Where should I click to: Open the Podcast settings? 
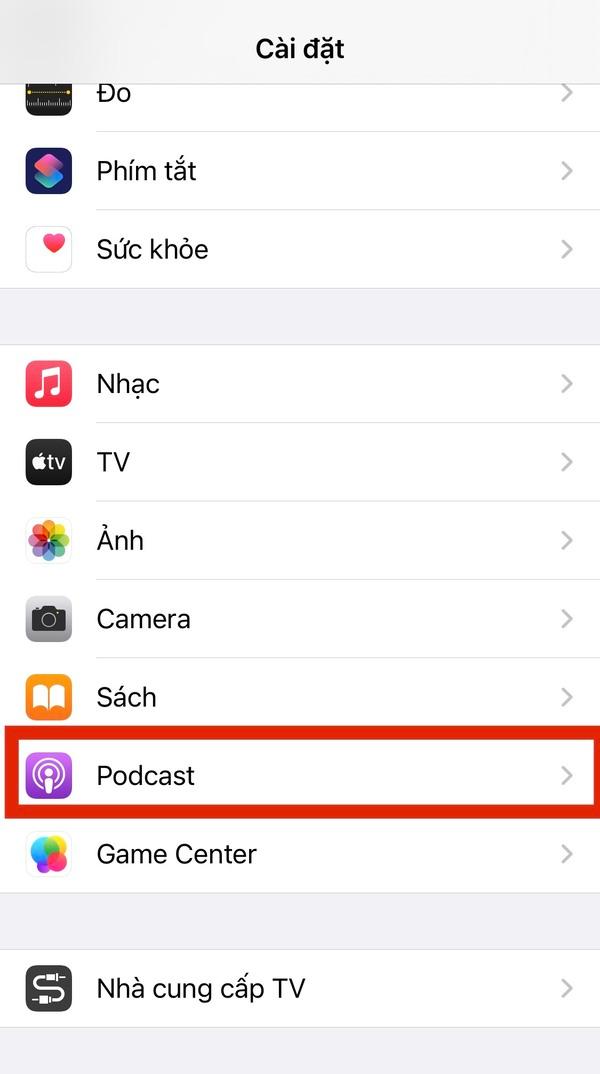300,775
